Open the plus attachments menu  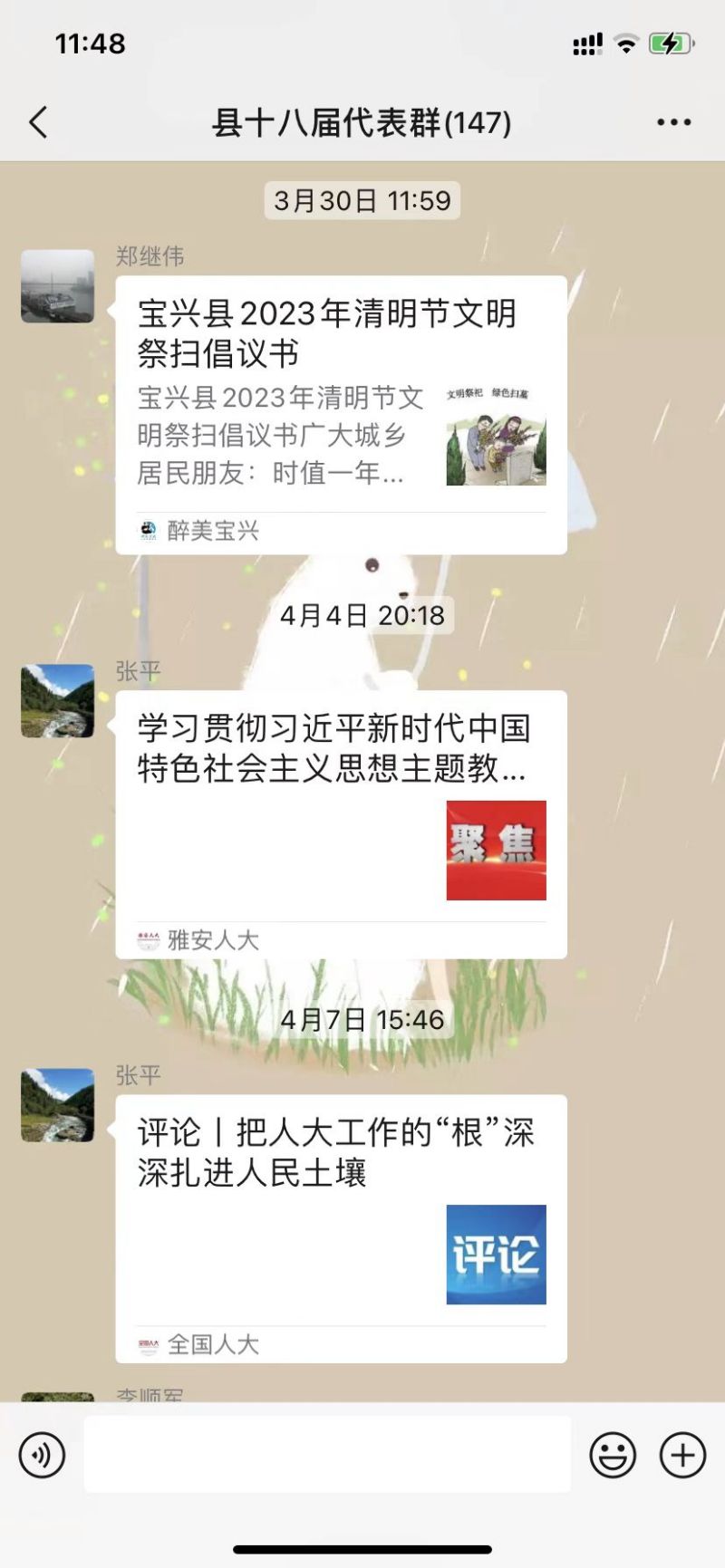point(682,1456)
